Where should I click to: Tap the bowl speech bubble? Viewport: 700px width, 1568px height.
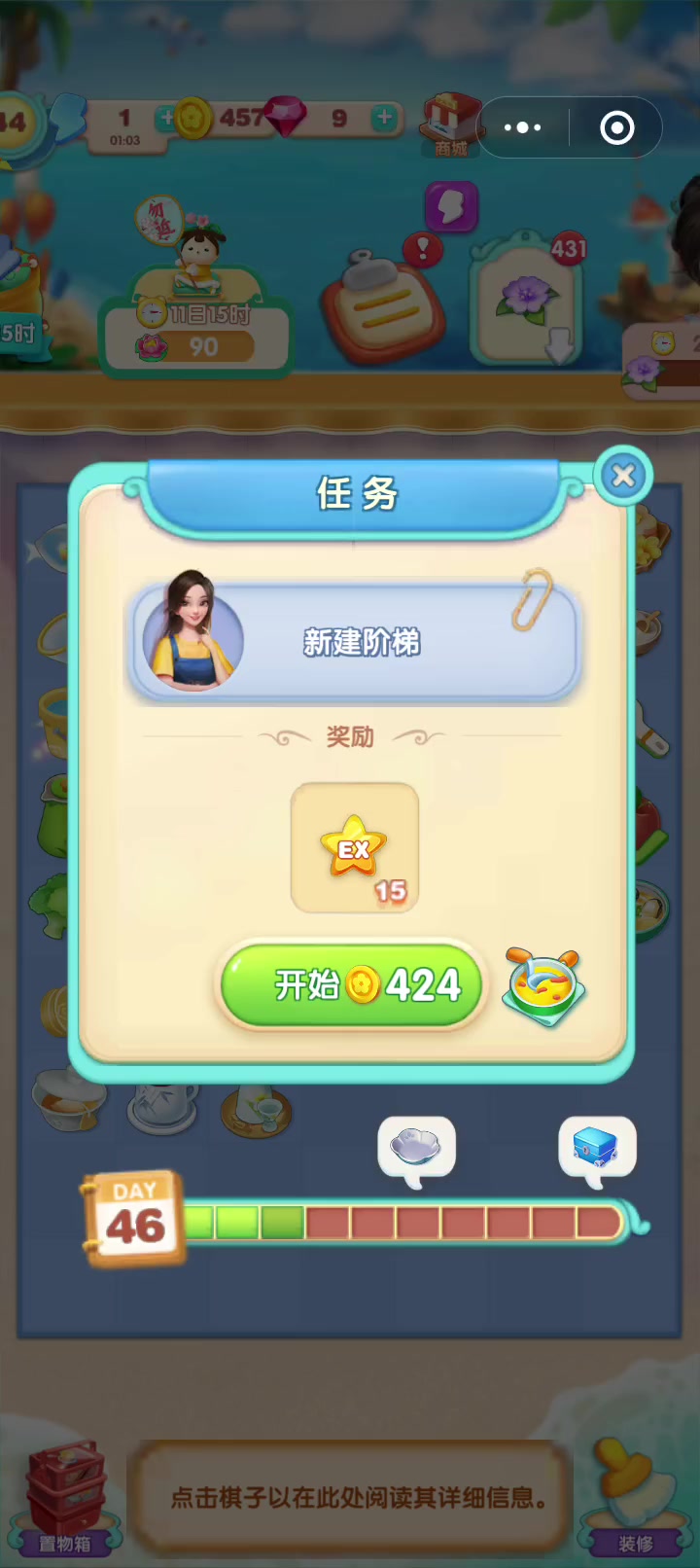click(x=416, y=1151)
